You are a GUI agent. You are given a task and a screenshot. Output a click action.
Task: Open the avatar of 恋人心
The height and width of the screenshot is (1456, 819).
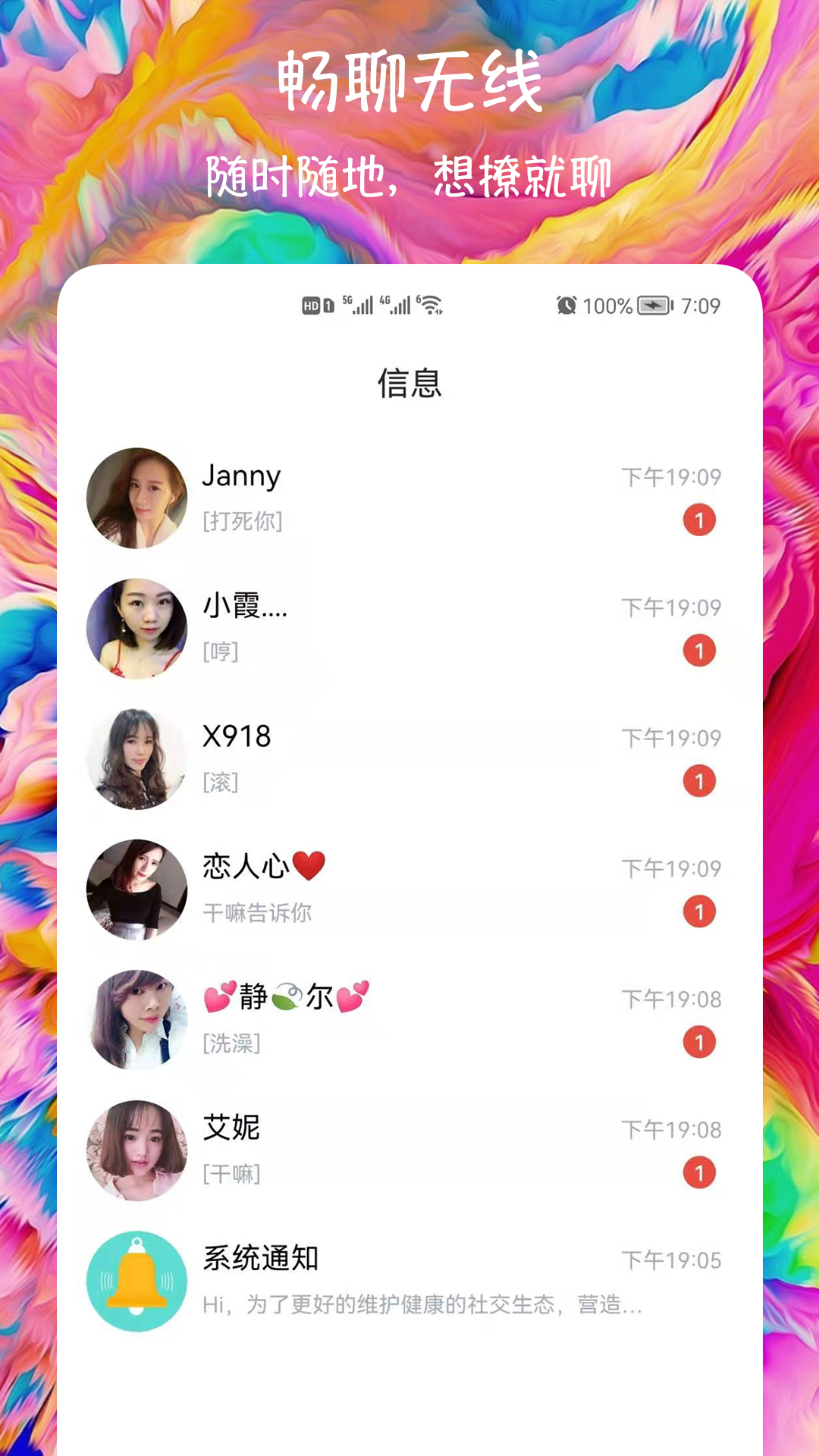pyautogui.click(x=136, y=885)
